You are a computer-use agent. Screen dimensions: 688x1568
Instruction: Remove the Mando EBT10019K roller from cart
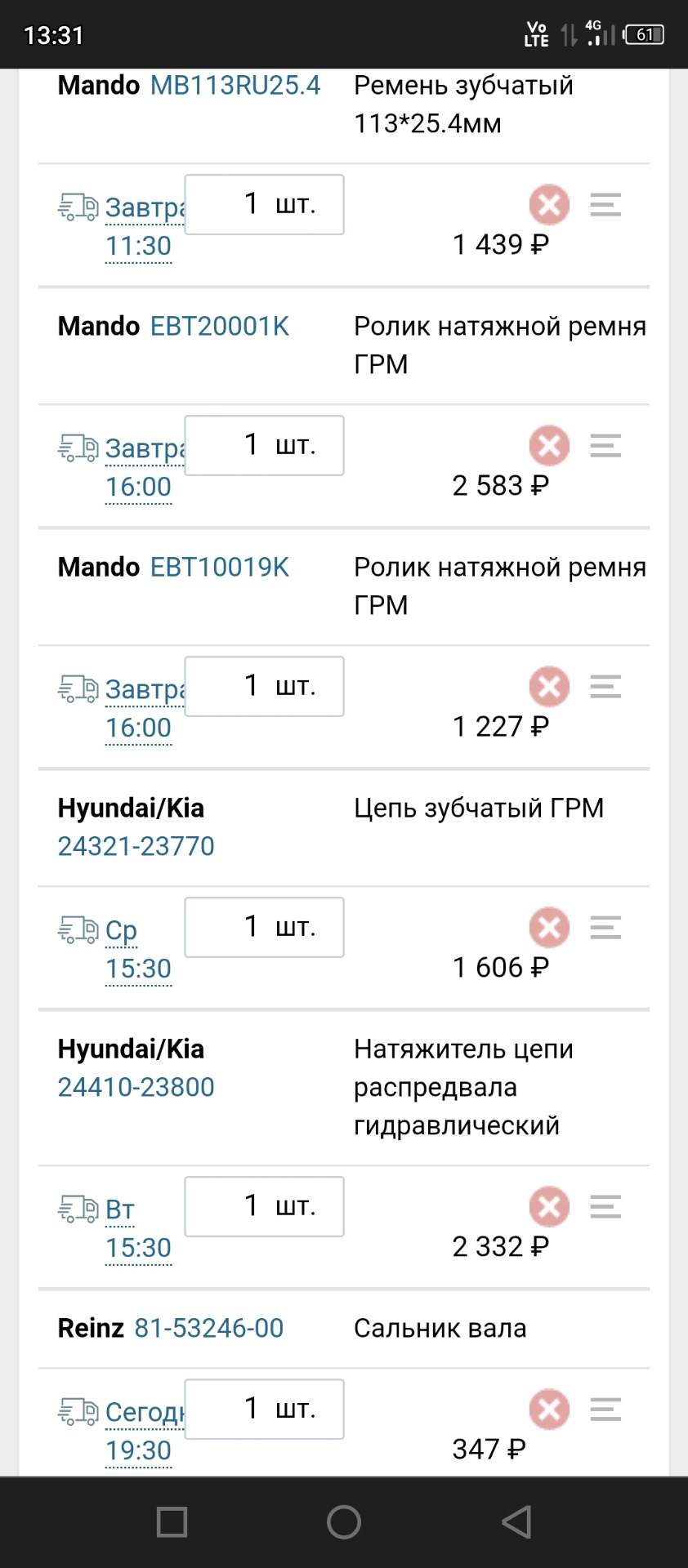(x=547, y=686)
